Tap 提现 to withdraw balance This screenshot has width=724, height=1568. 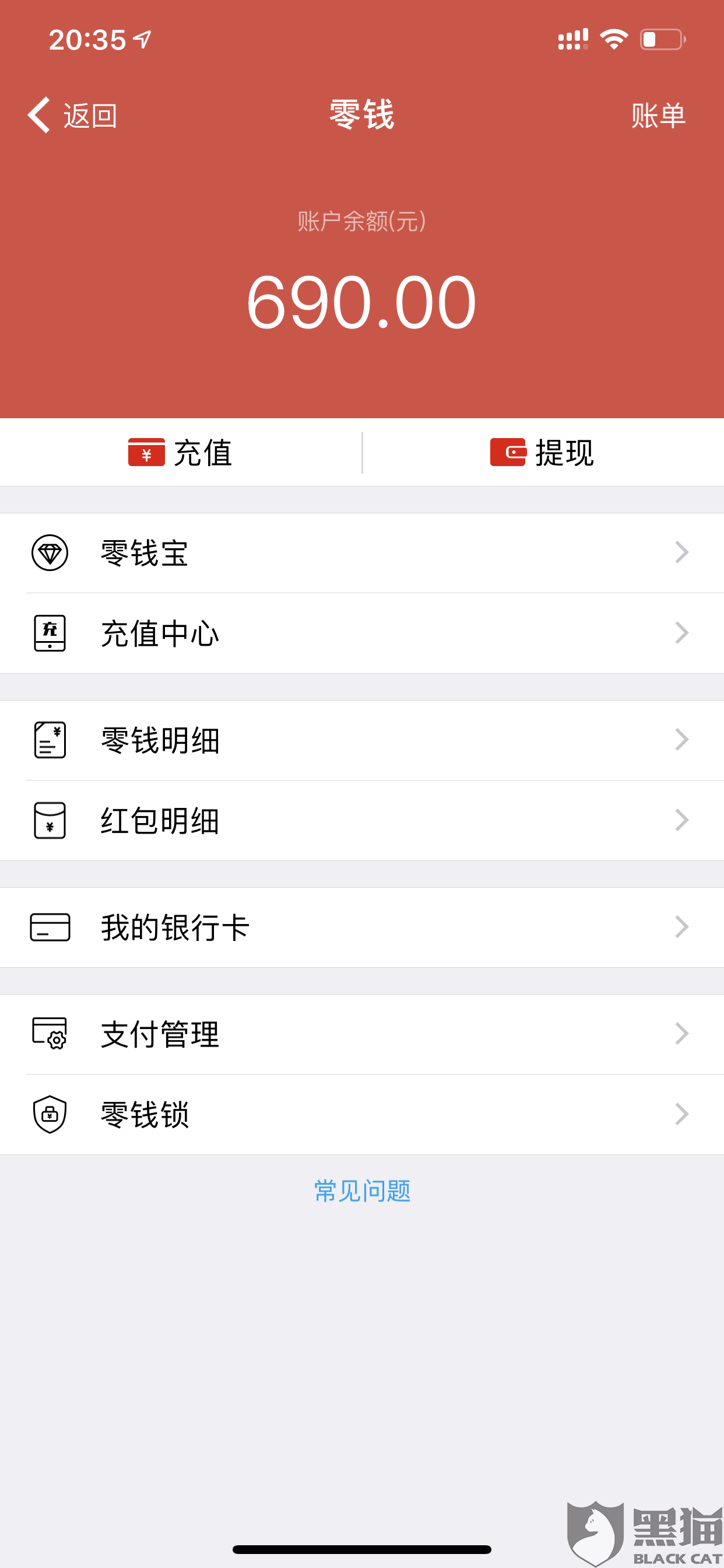tap(543, 452)
